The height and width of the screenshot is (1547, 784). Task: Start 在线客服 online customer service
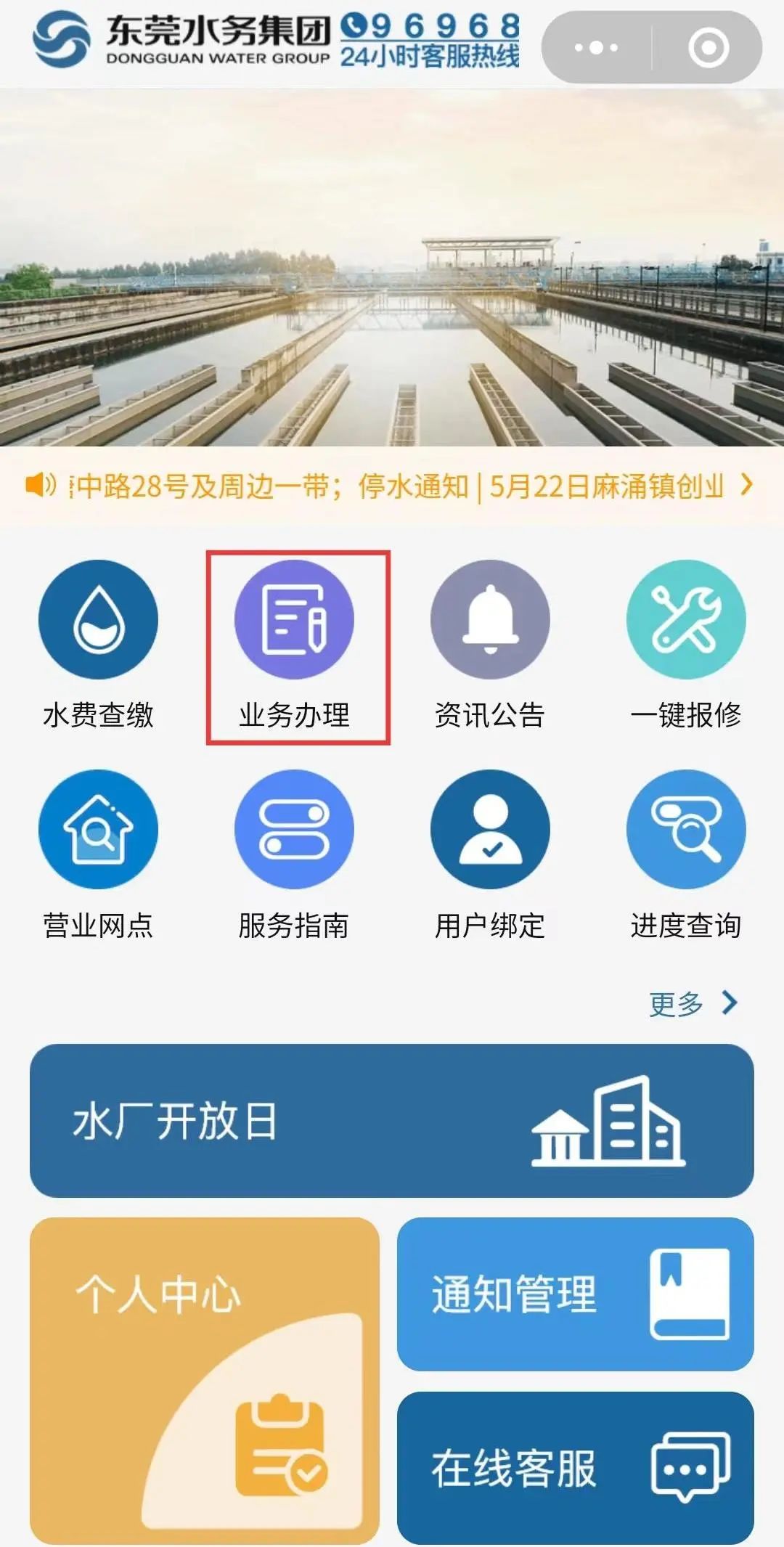575,1468
